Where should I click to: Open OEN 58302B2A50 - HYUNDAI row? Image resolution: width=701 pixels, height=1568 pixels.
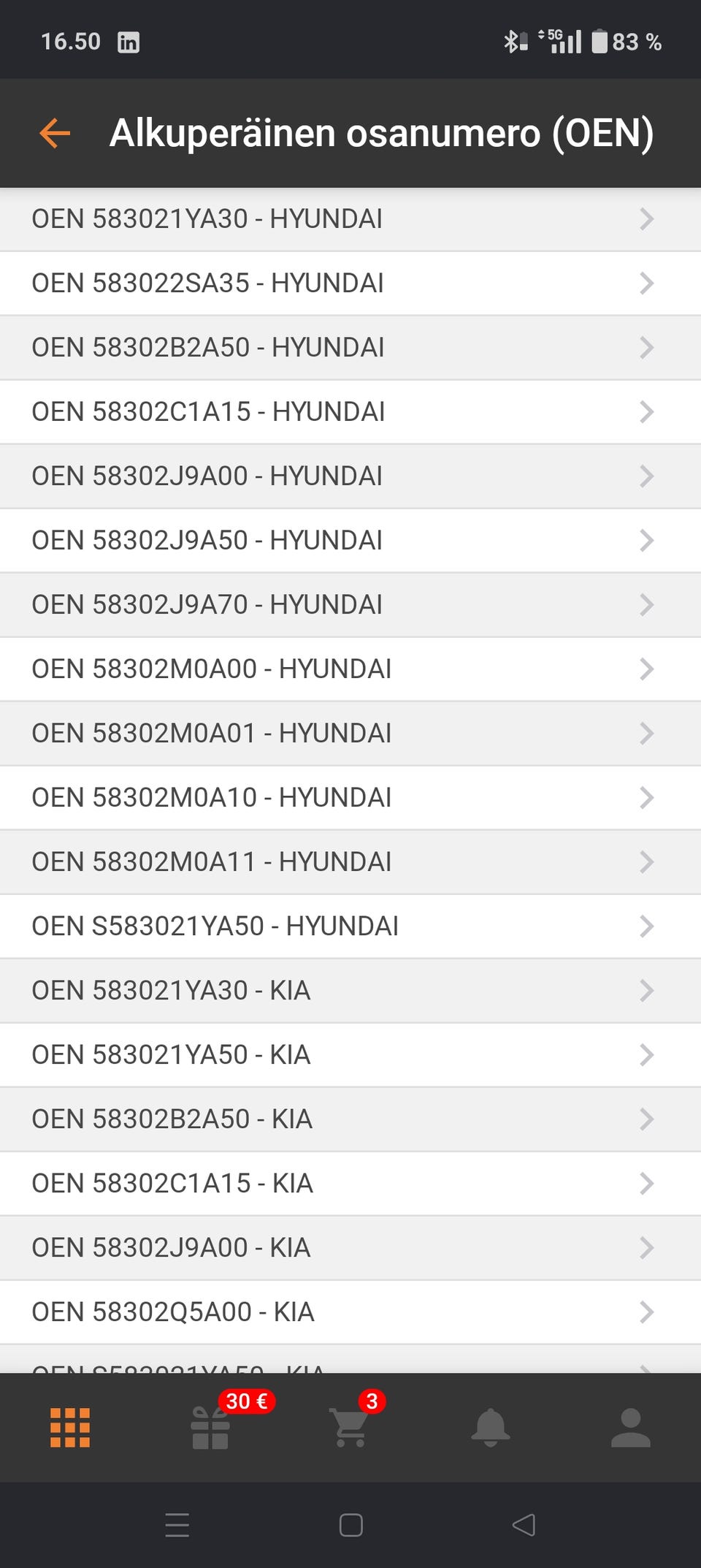[350, 348]
